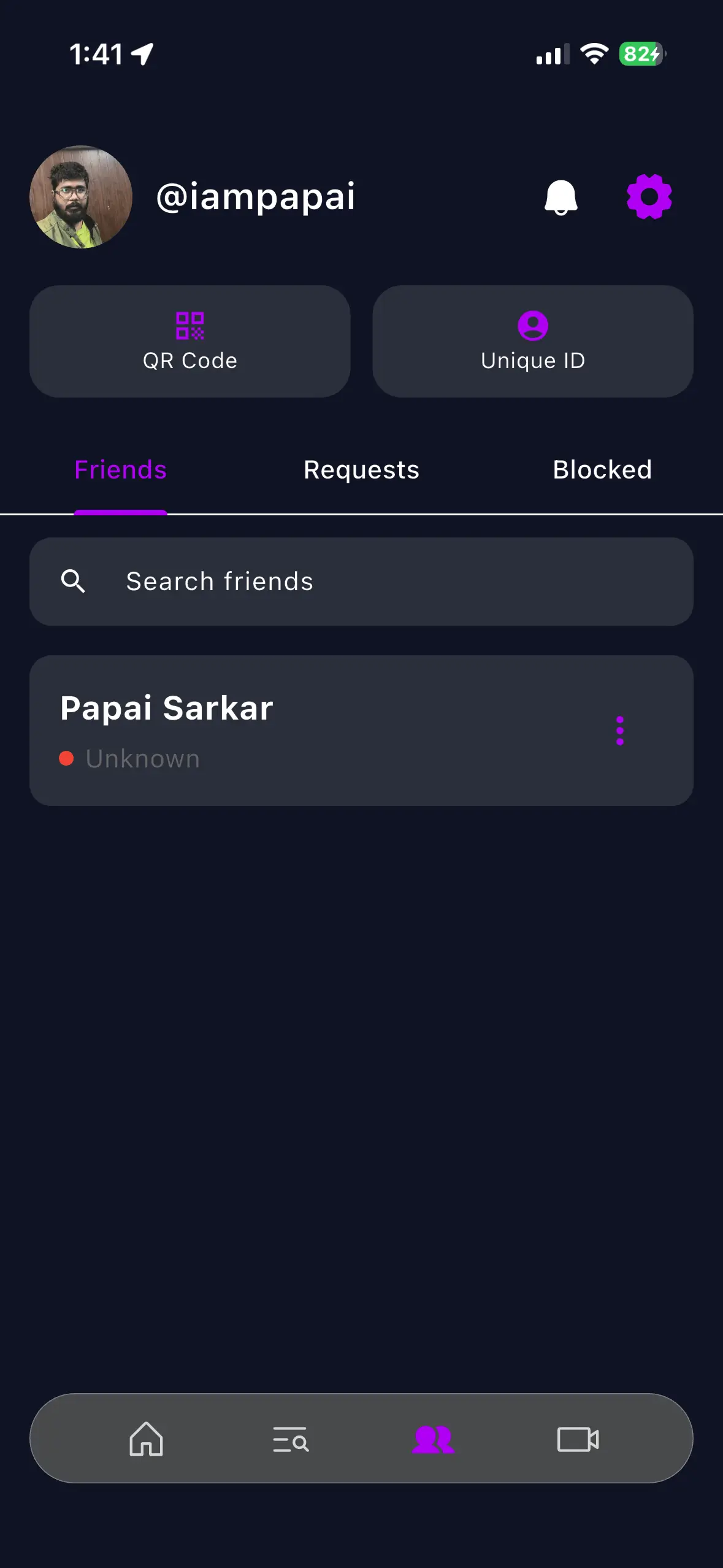The image size is (723, 1568).
Task: Start a video call using the camera icon
Action: pos(579,1440)
